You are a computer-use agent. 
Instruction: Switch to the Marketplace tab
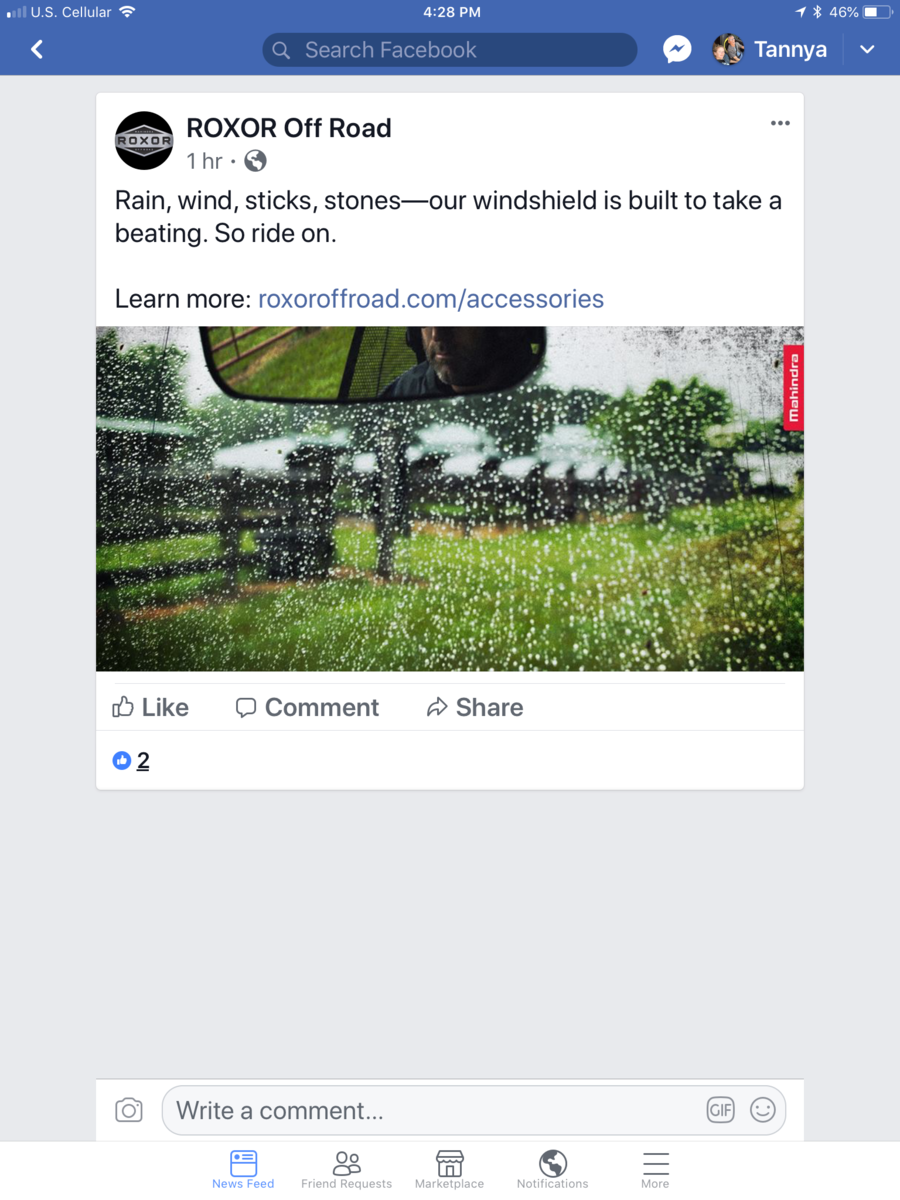[449, 1169]
